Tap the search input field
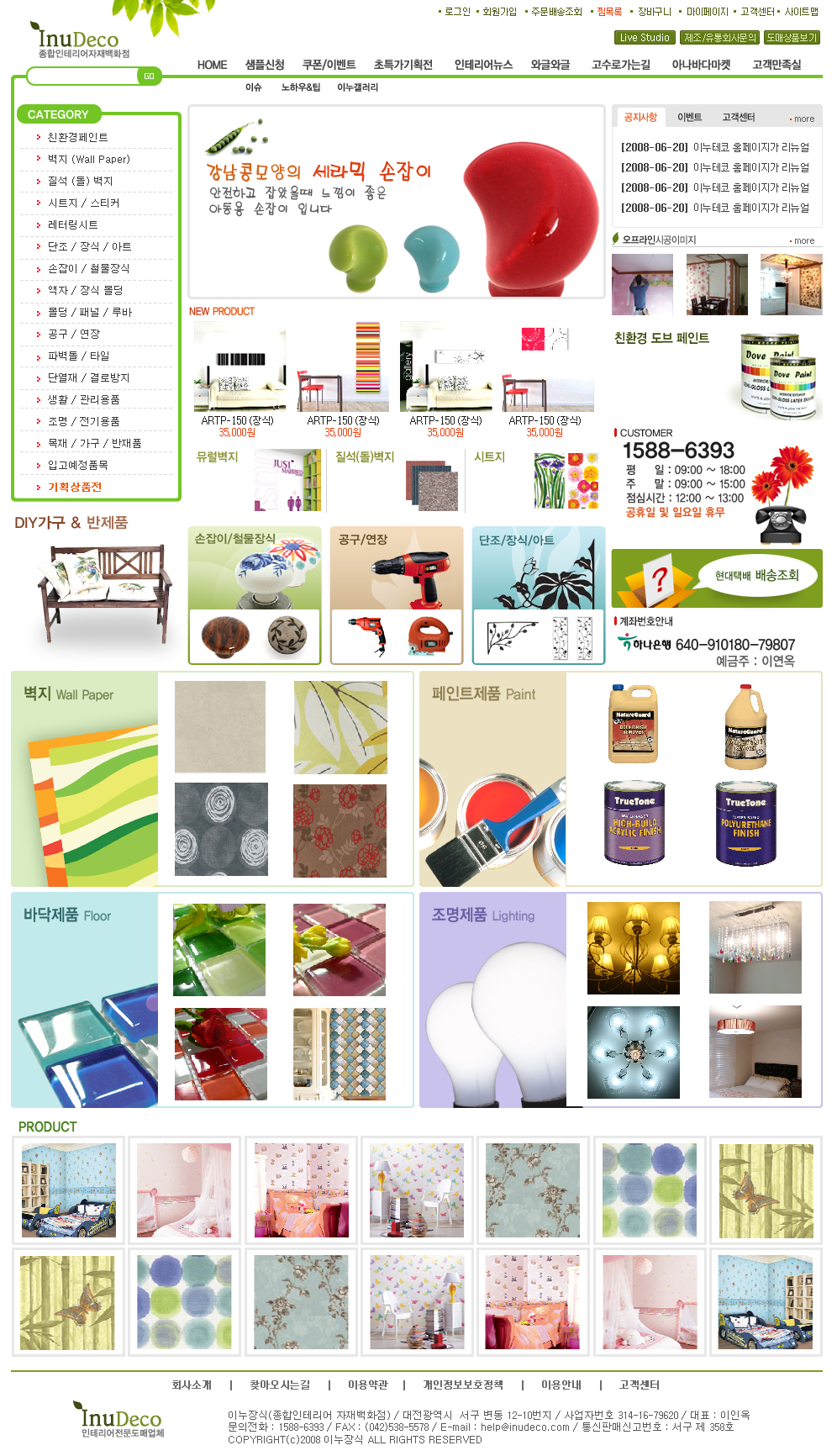Screen dimensions: 837x1456 click(x=82, y=76)
